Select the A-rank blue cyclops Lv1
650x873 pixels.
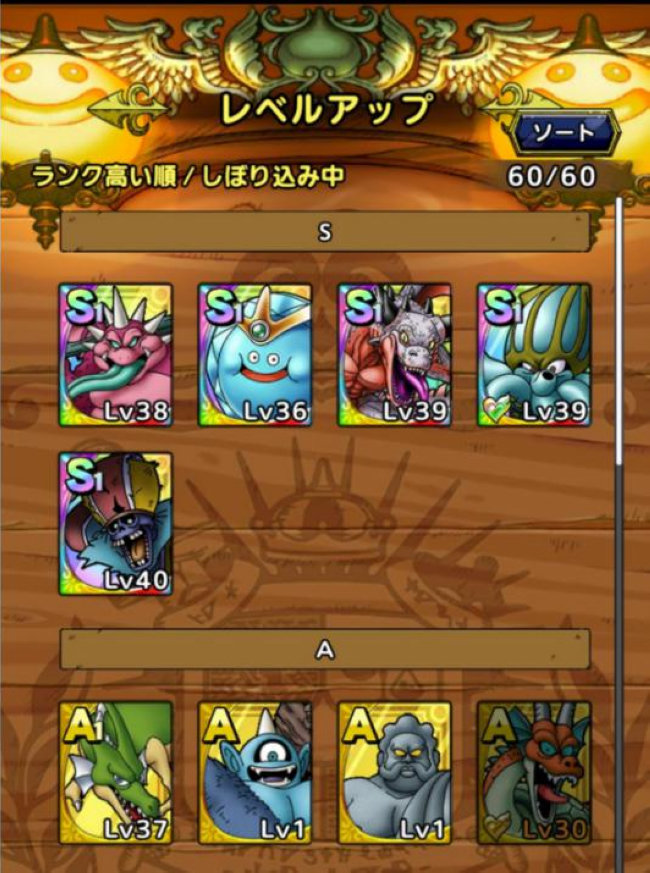(255, 772)
